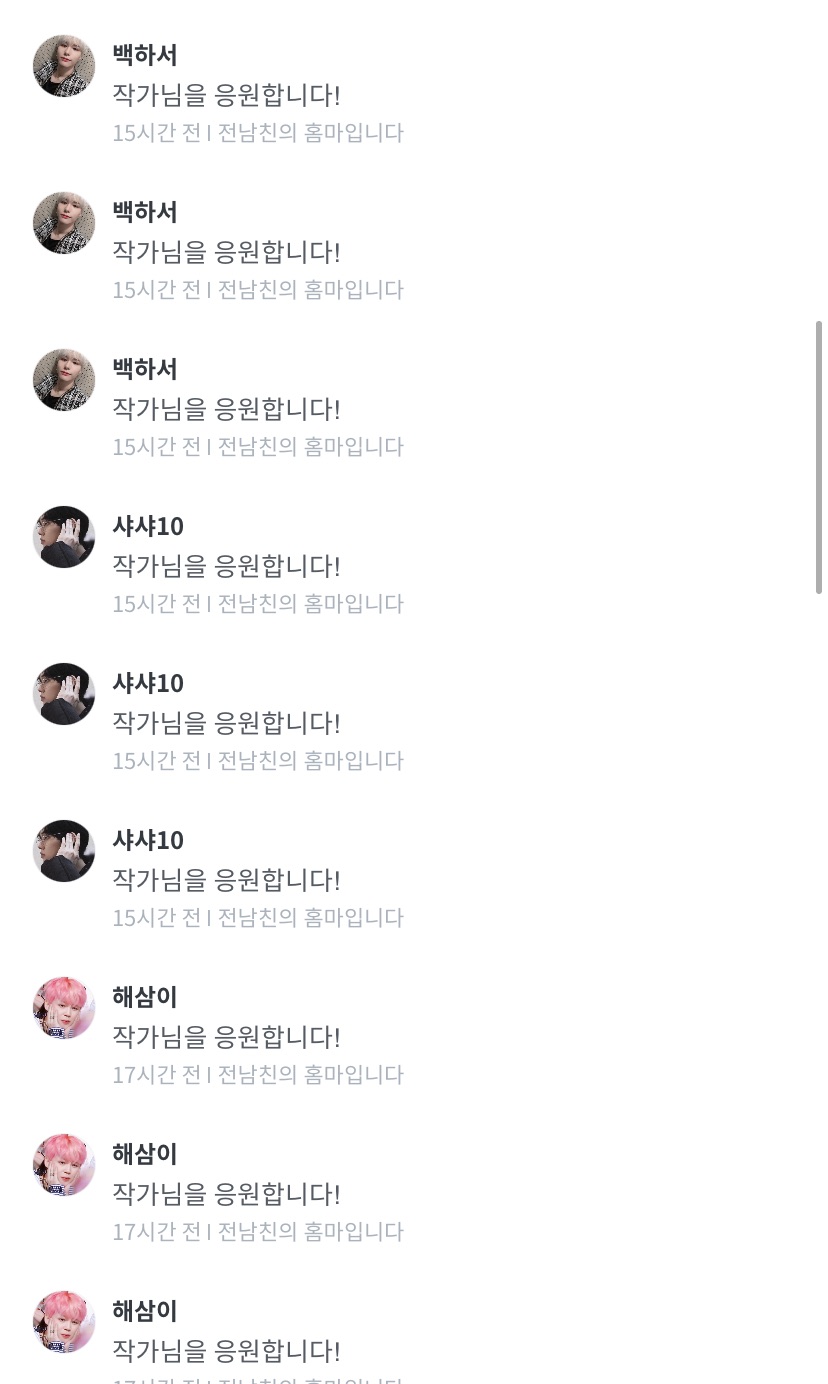
Task: Open 해삼이's avatar on the first 해삼이 comment
Action: (x=64, y=1008)
